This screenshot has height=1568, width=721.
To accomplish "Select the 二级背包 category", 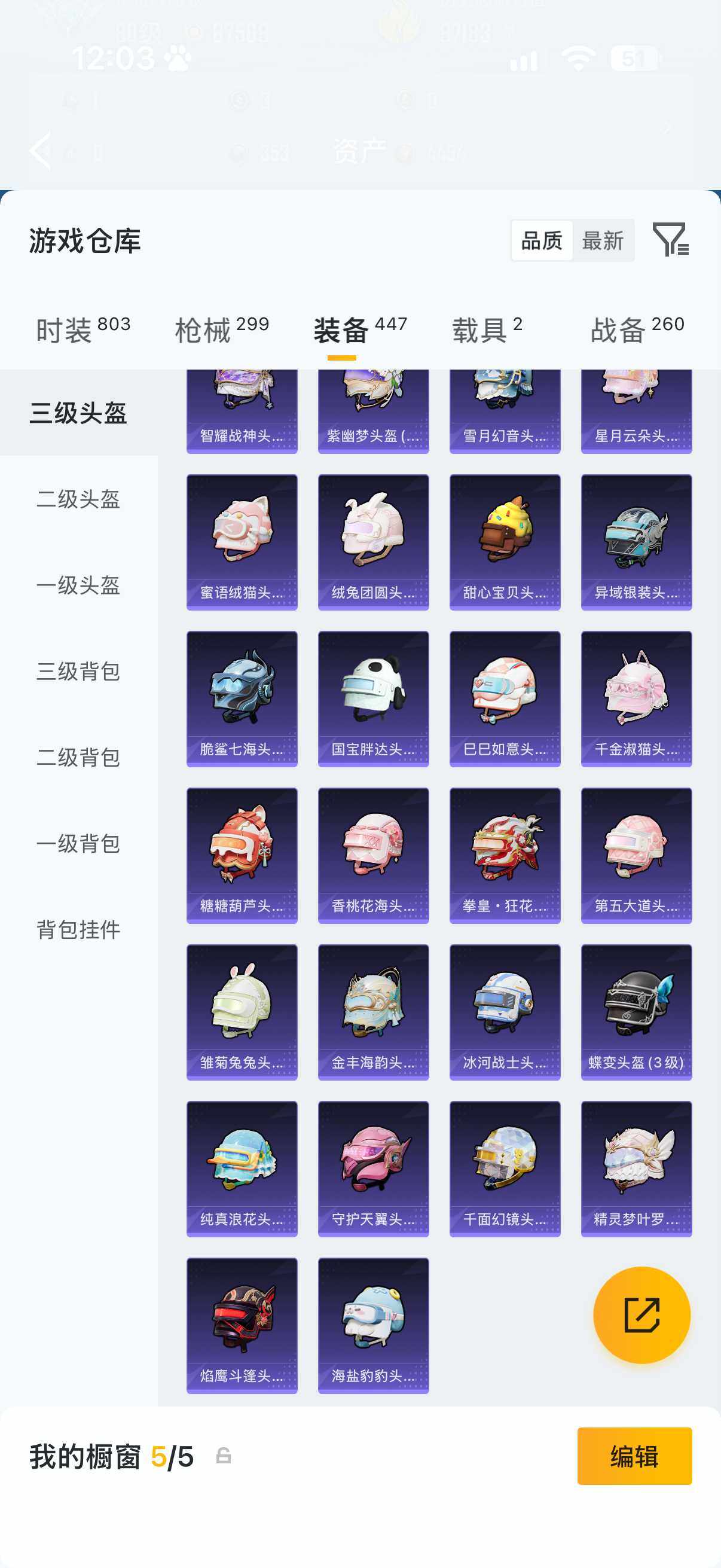I will tap(78, 757).
